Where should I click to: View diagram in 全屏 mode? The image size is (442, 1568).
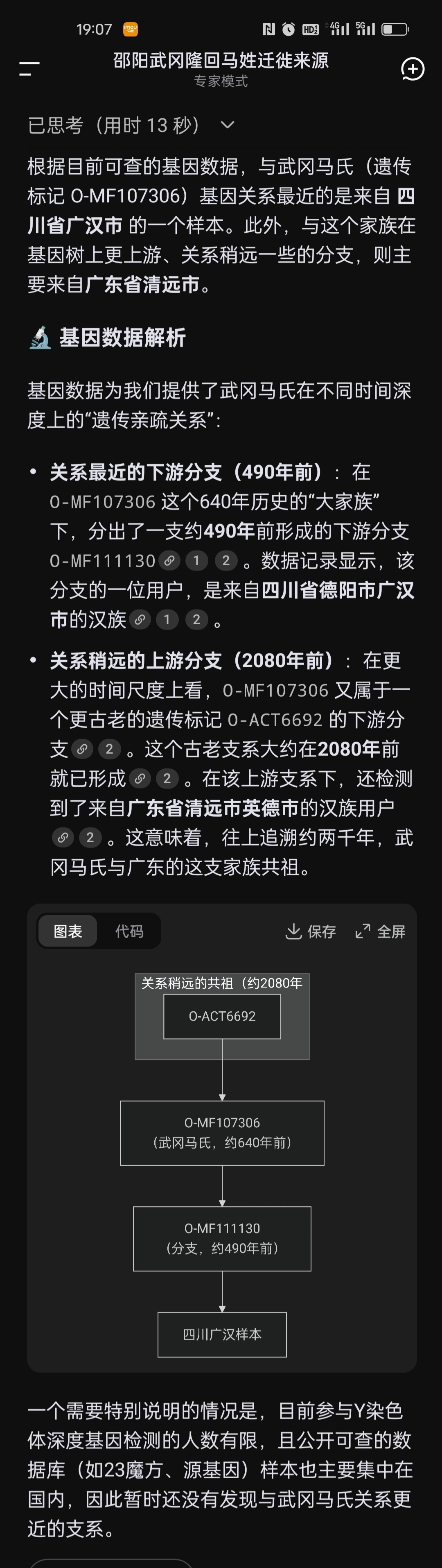381,931
